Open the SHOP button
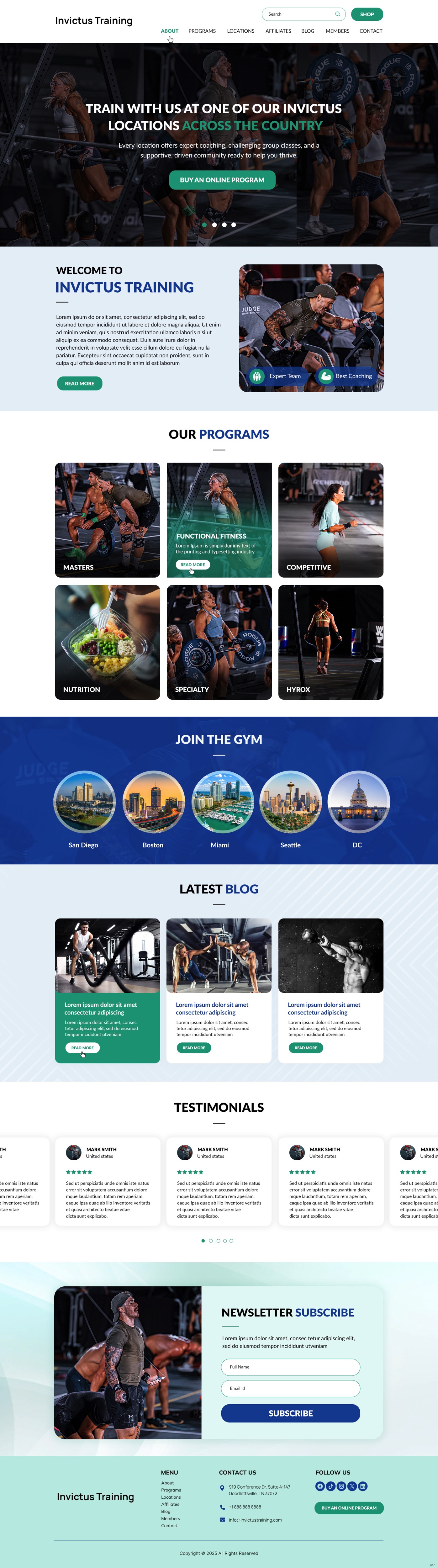 coord(367,14)
